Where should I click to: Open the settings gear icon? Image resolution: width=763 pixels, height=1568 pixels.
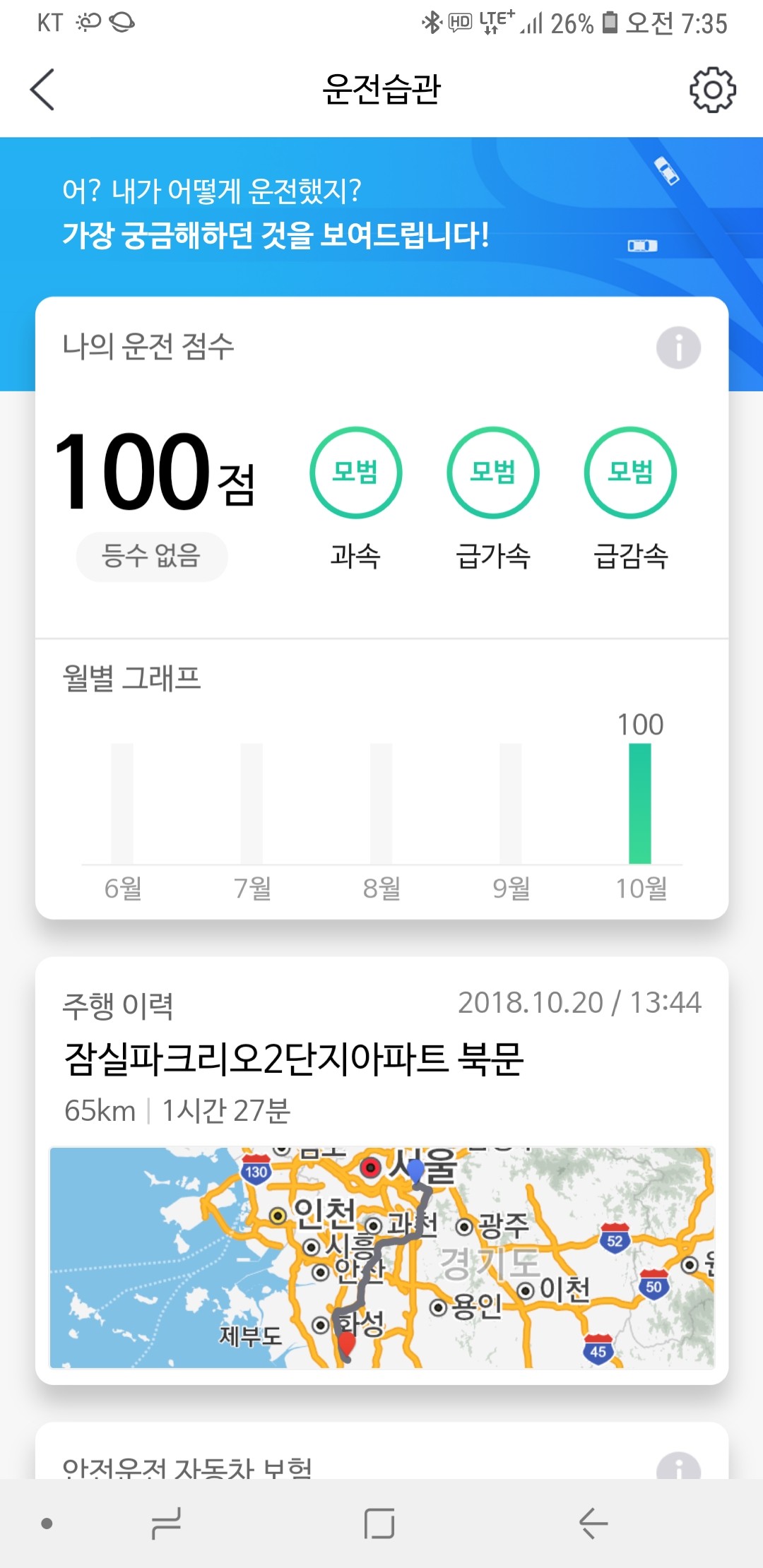[x=712, y=90]
